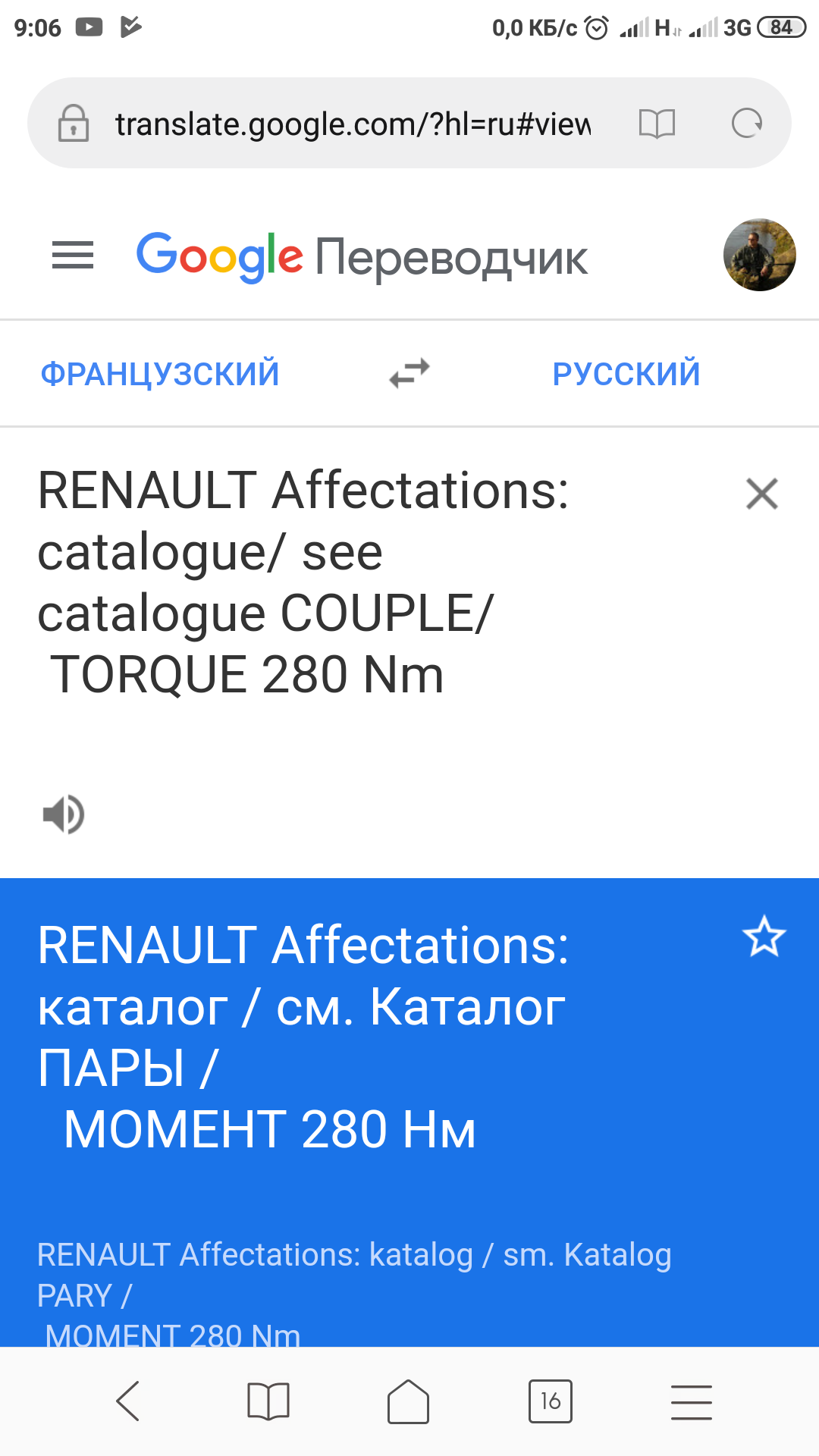
Task: Save the translation with the star icon
Action: (x=764, y=937)
